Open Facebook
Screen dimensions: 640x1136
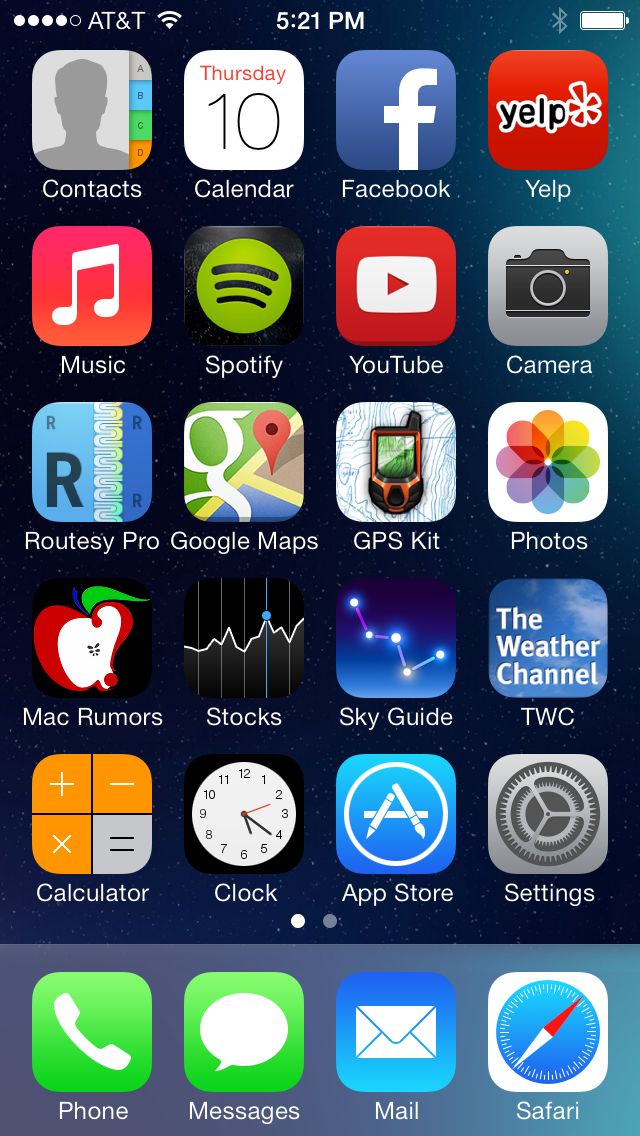[x=396, y=110]
